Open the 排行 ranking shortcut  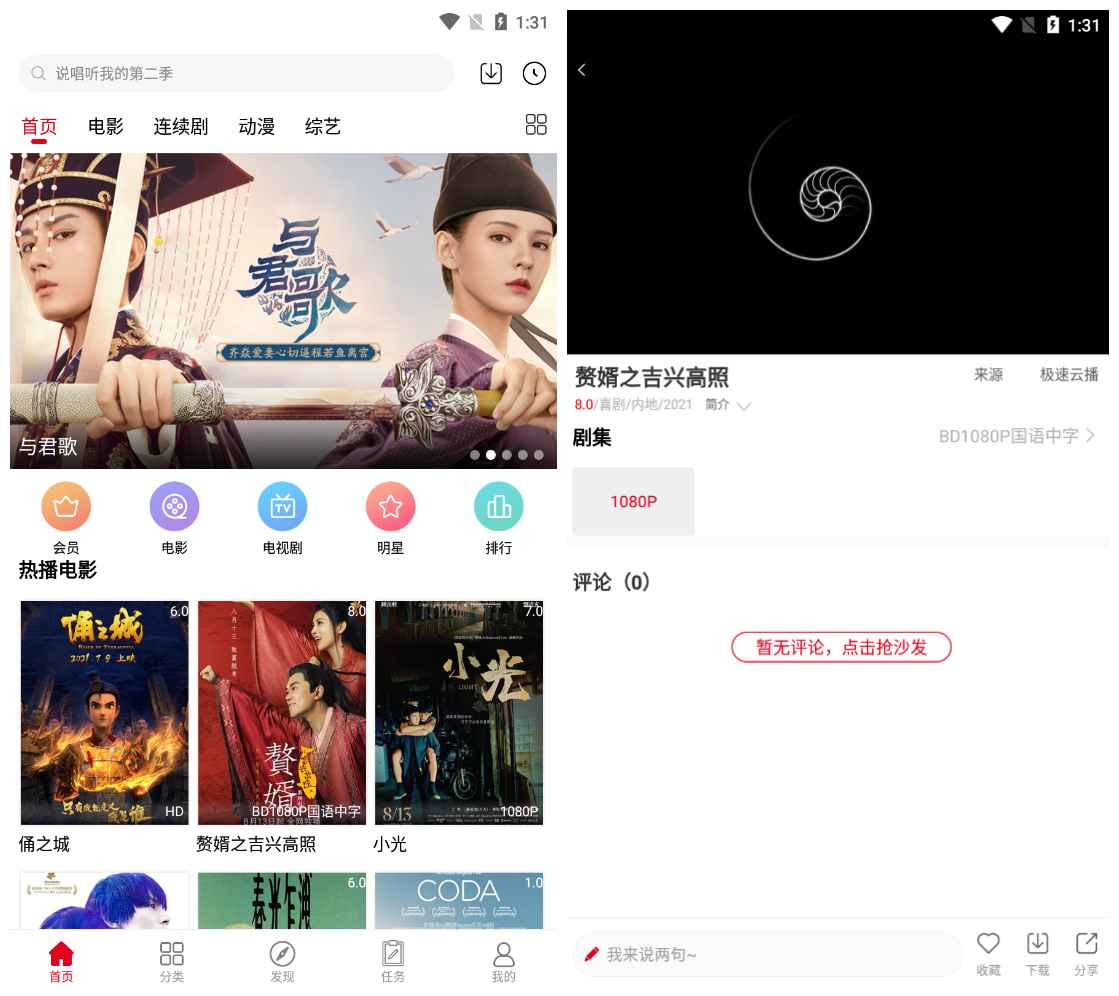pos(498,516)
